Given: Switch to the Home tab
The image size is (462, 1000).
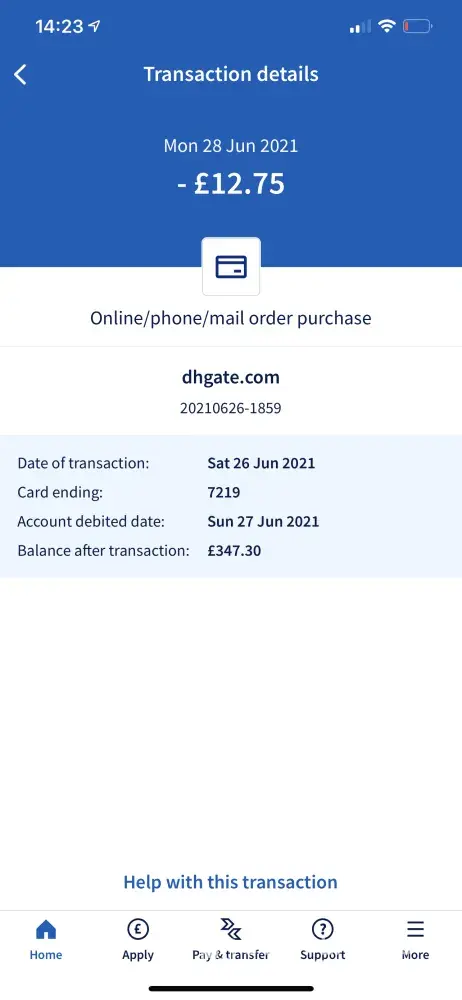Looking at the screenshot, I should 46,940.
